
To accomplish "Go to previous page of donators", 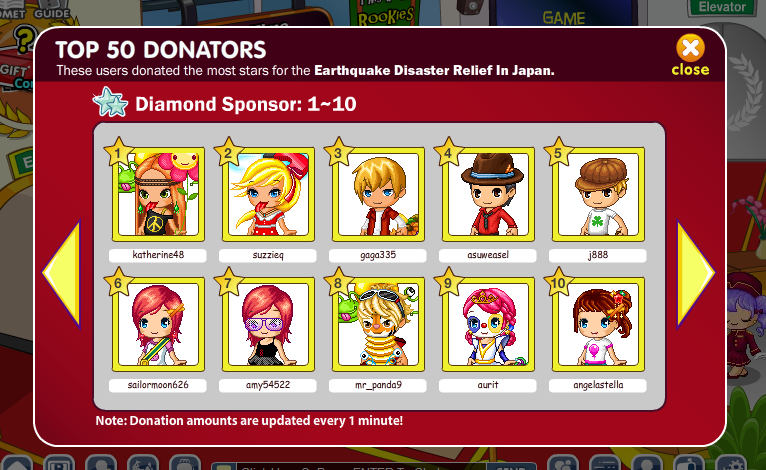I will tap(61, 273).
